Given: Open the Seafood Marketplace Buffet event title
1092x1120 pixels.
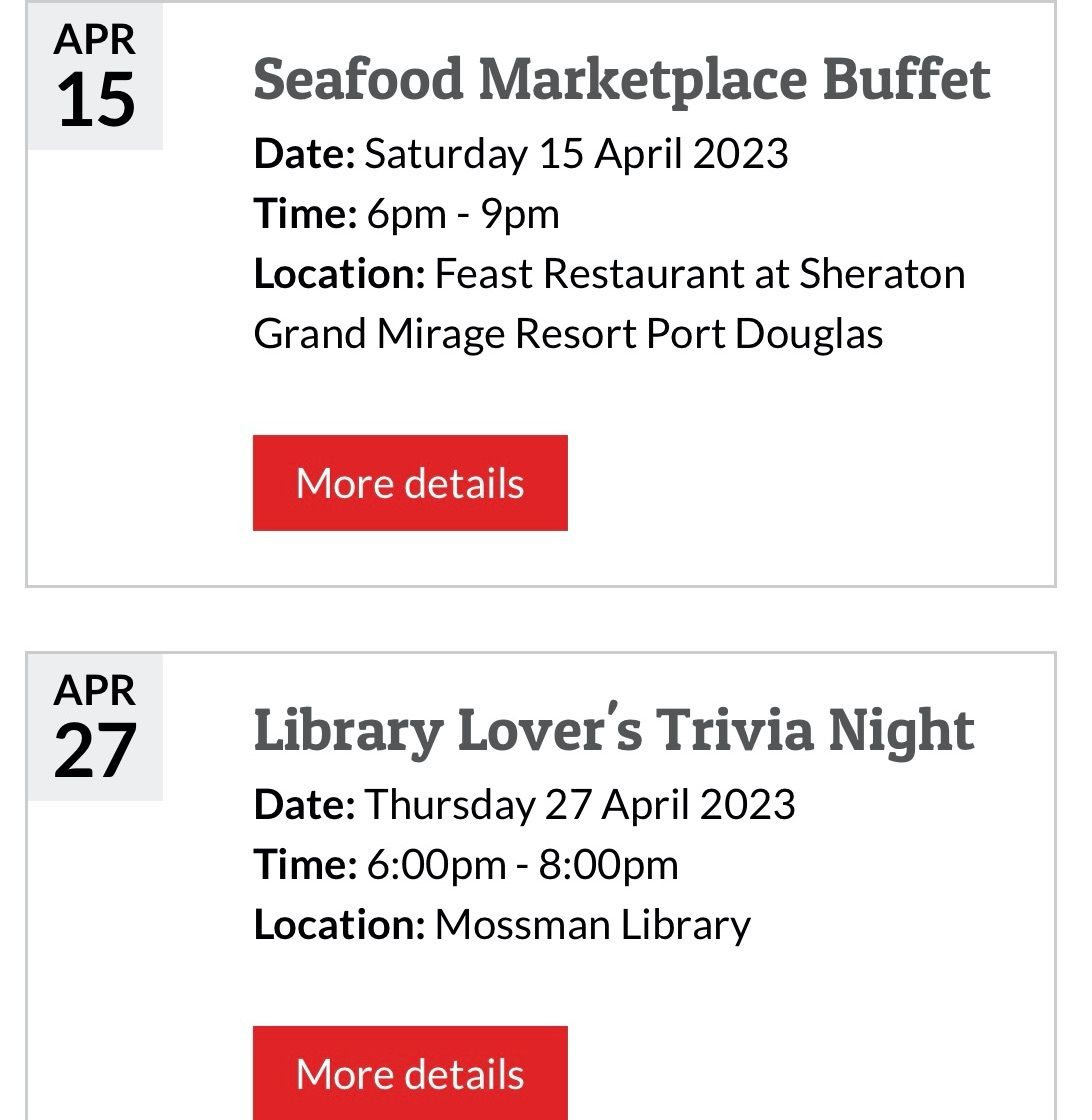Looking at the screenshot, I should click(621, 79).
